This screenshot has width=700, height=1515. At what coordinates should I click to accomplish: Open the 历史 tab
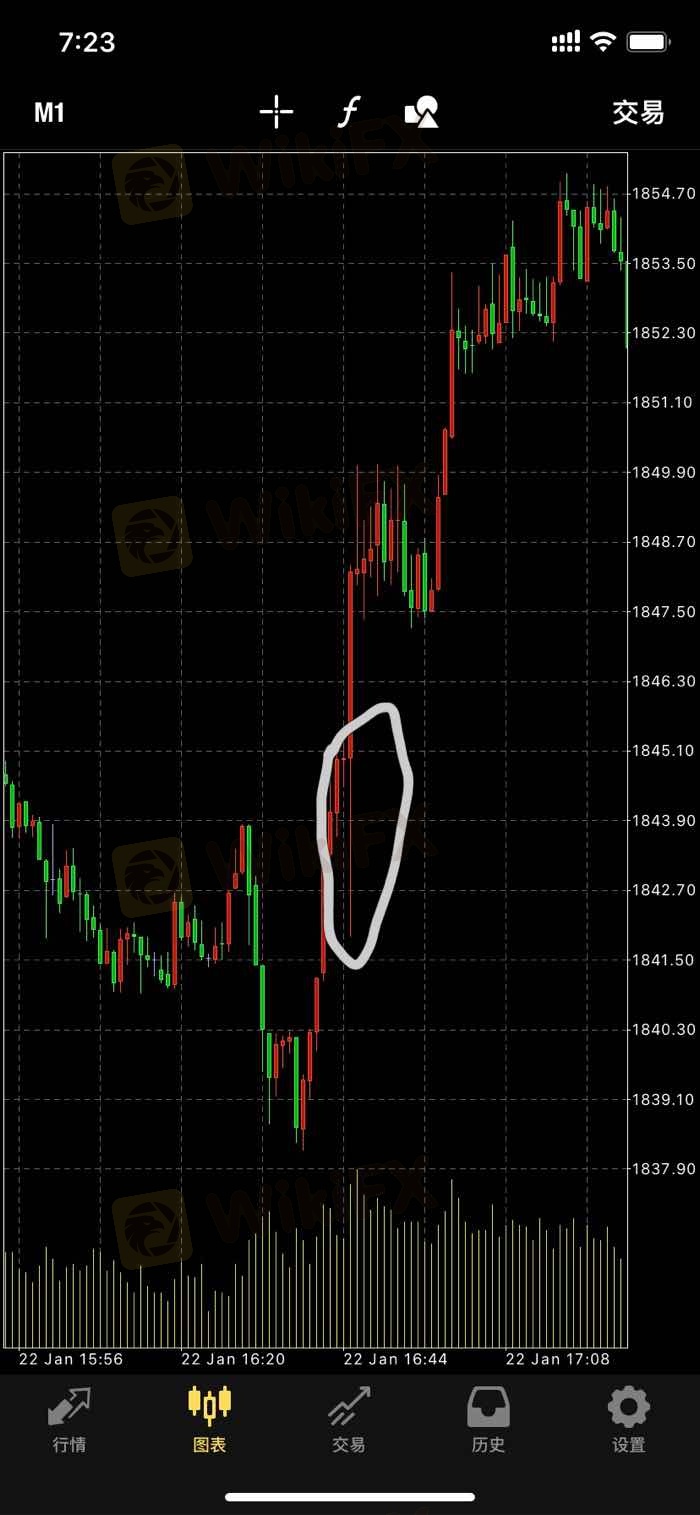tap(489, 1420)
